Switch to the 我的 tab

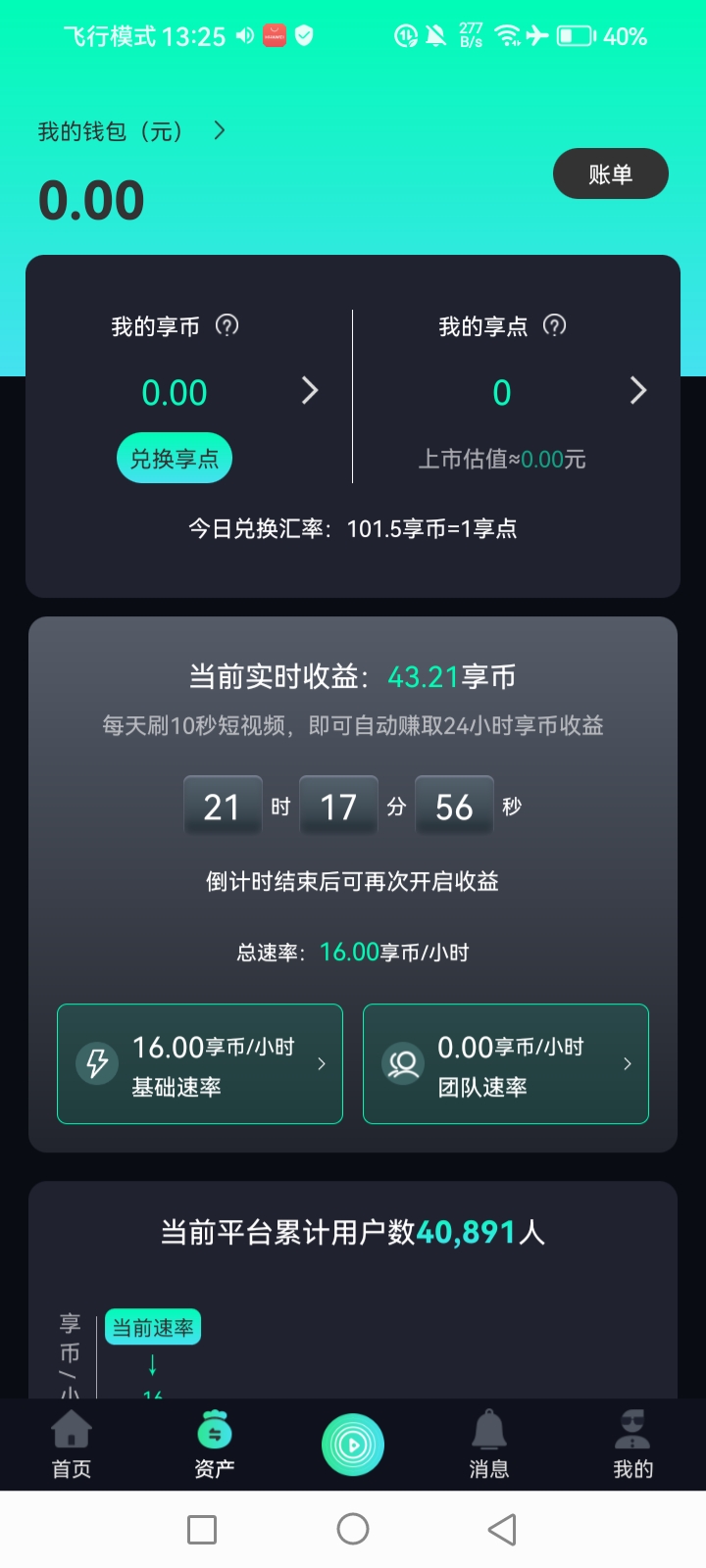tap(632, 1445)
